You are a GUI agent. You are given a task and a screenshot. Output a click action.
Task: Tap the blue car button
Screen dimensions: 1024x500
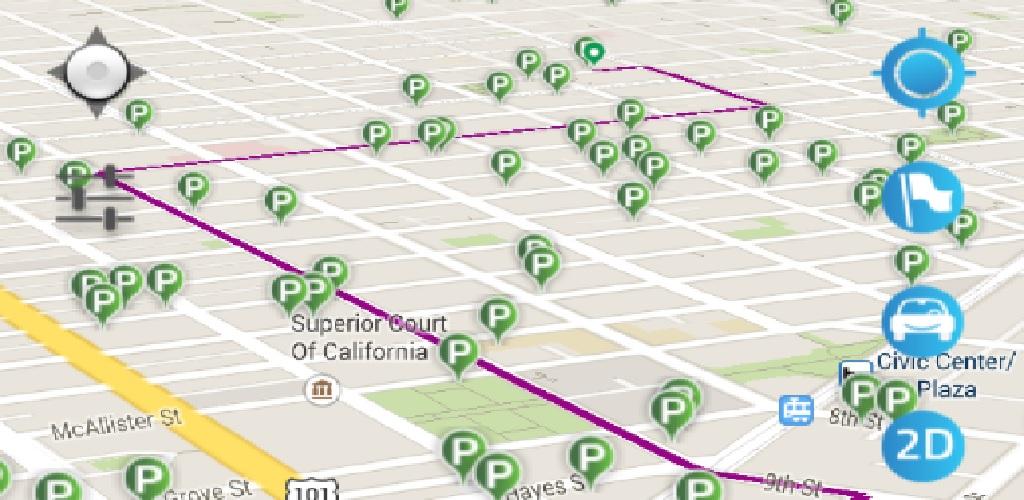922,321
